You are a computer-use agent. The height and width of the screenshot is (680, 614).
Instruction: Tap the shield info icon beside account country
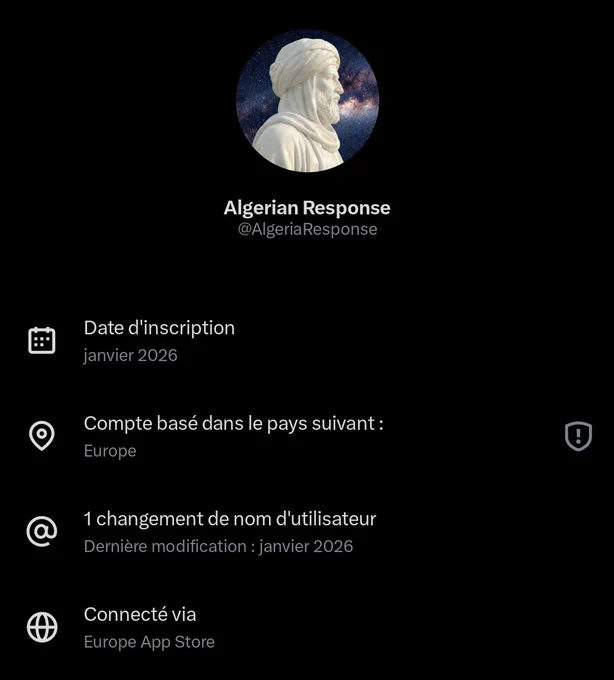click(578, 436)
